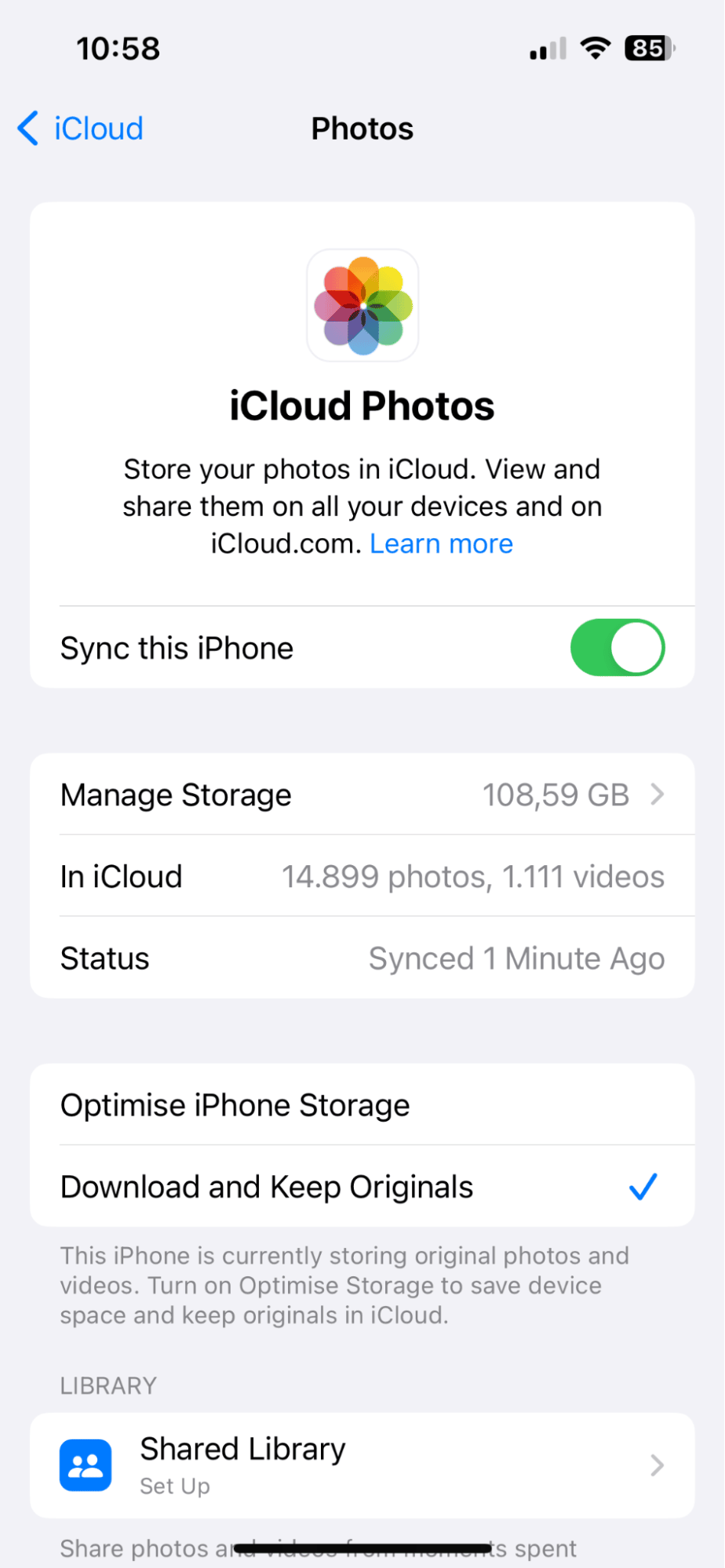Screen dimensions: 725x1568
Task: Tap the Wi-Fi icon in status bar
Action: (x=596, y=48)
